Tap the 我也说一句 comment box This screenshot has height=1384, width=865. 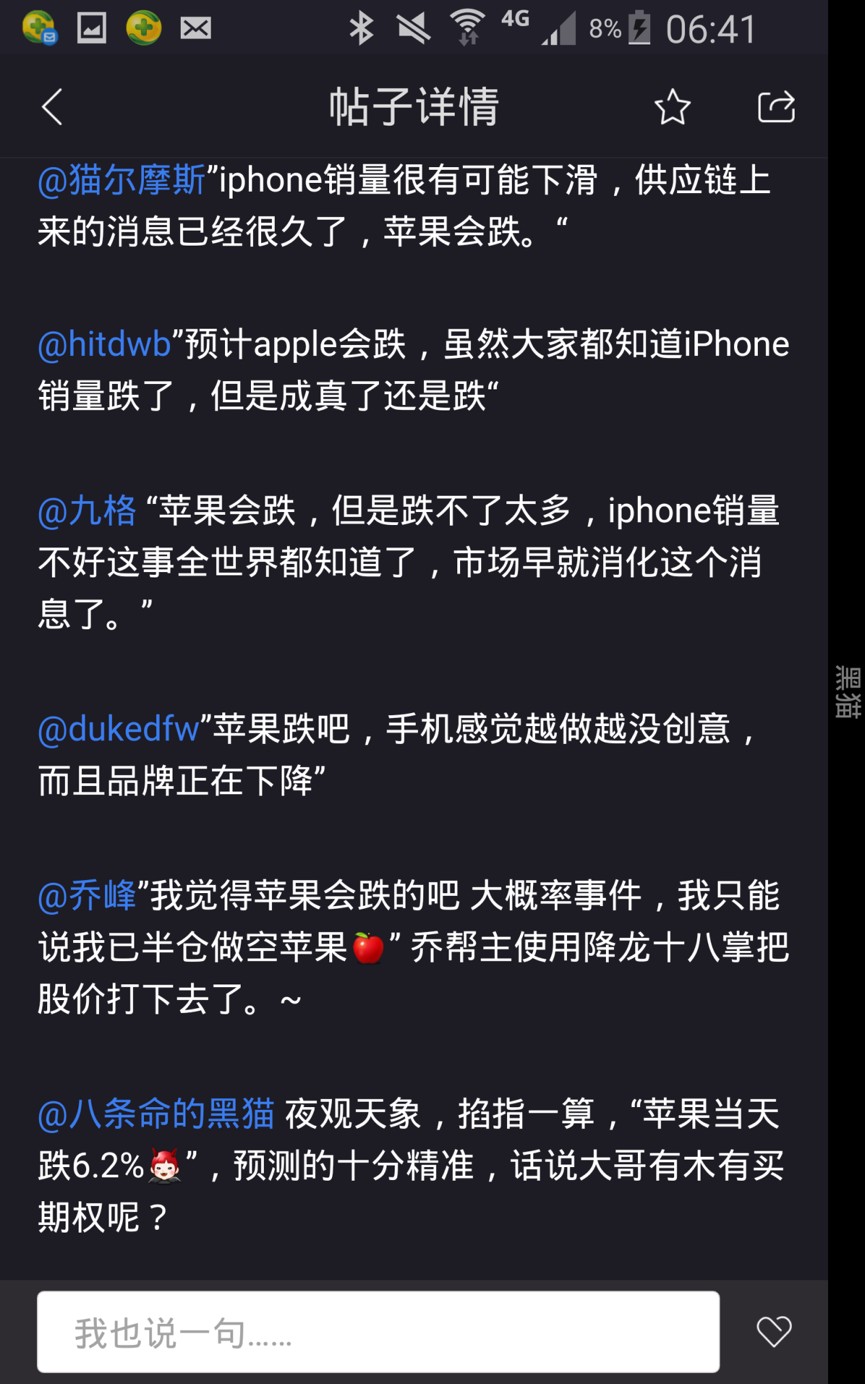(x=378, y=1332)
